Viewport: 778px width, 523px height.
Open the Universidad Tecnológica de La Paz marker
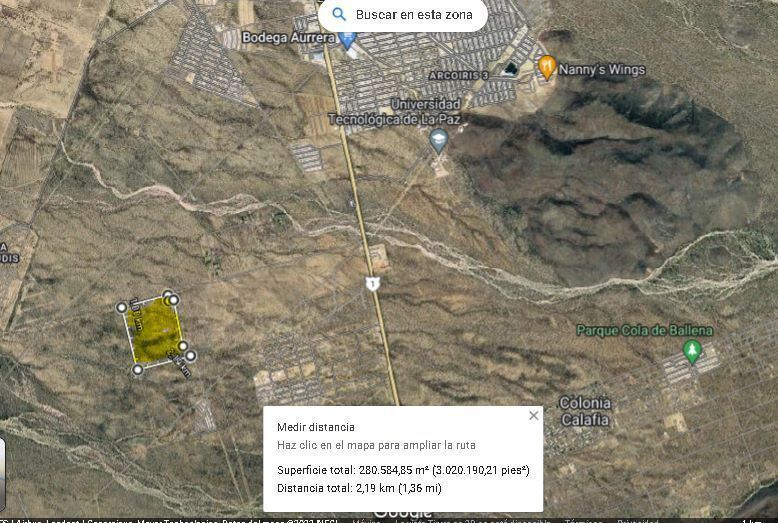[x=438, y=140]
